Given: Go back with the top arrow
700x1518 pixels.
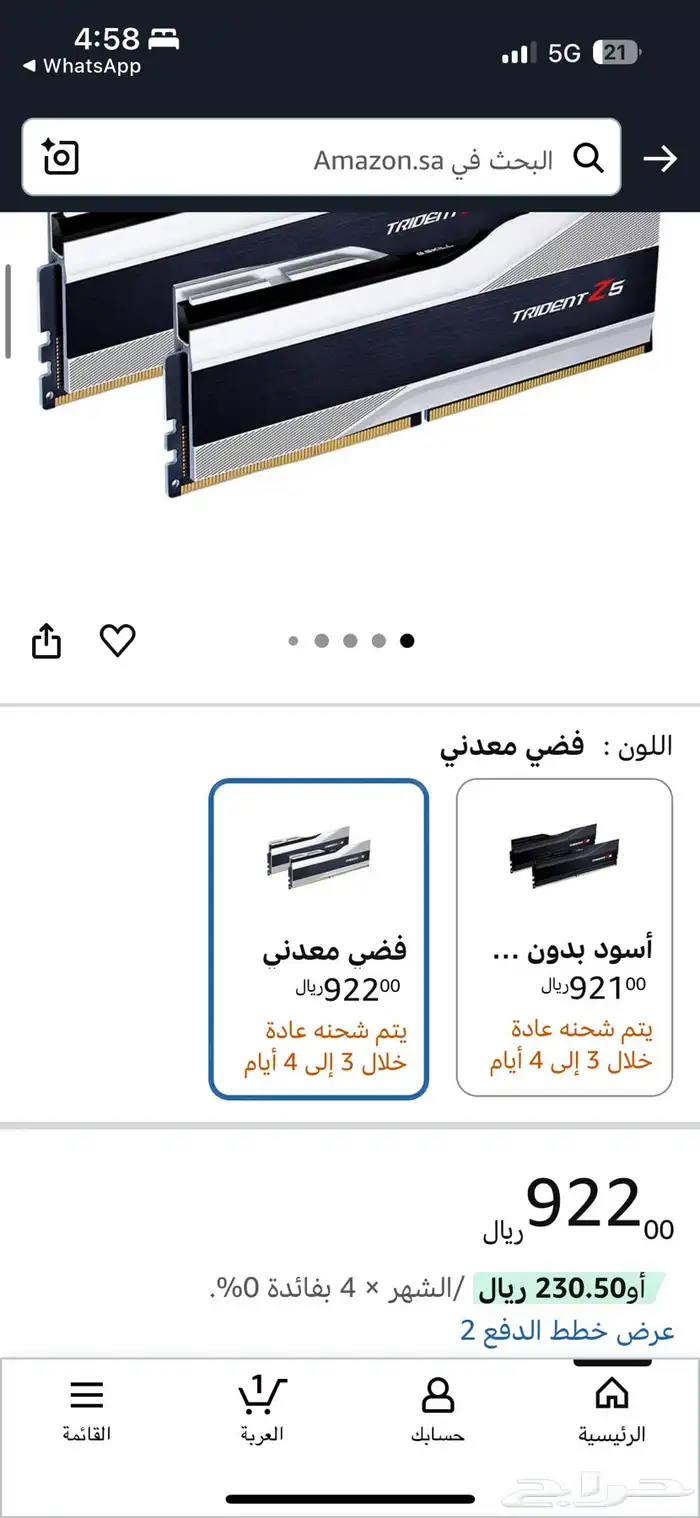Looking at the screenshot, I should (660, 158).
